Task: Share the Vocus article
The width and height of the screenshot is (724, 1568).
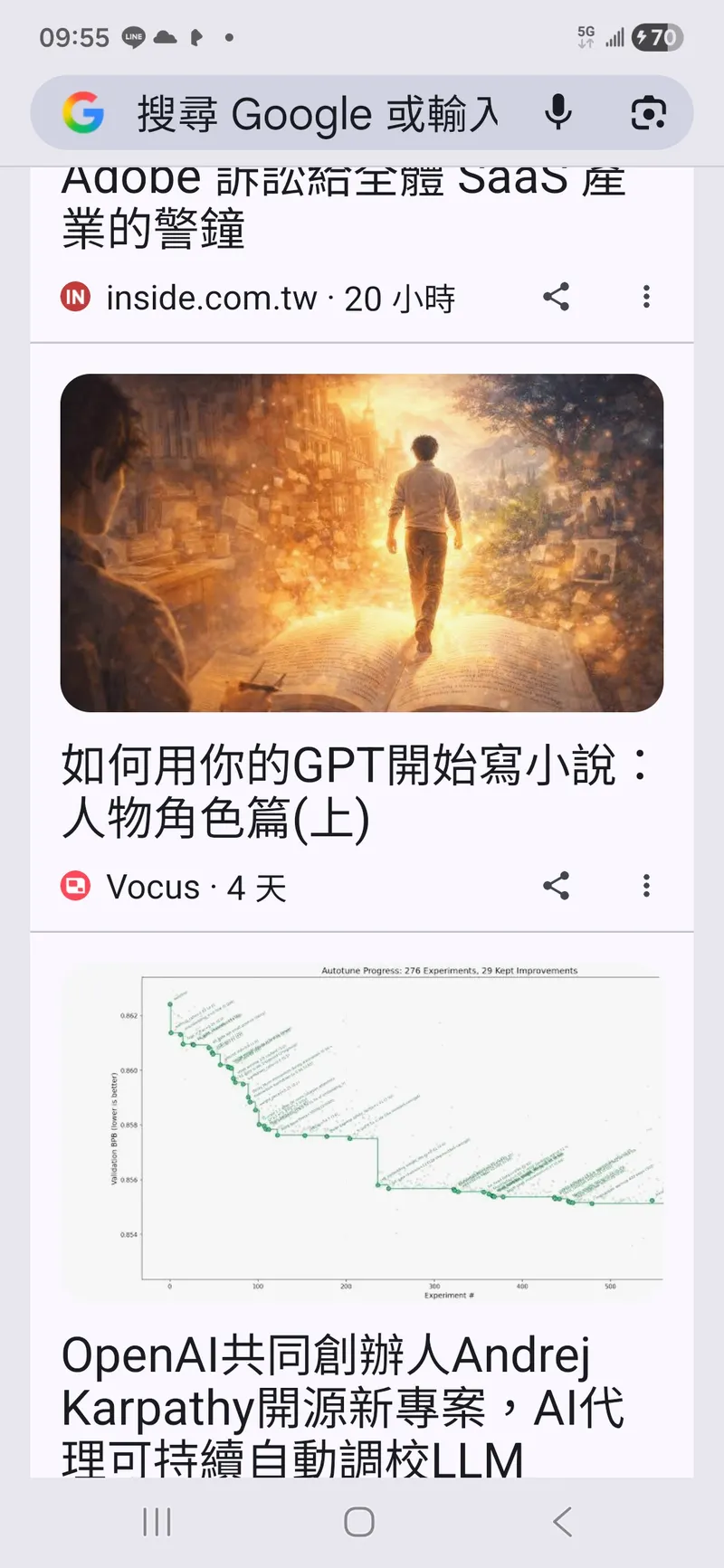Action: [556, 886]
